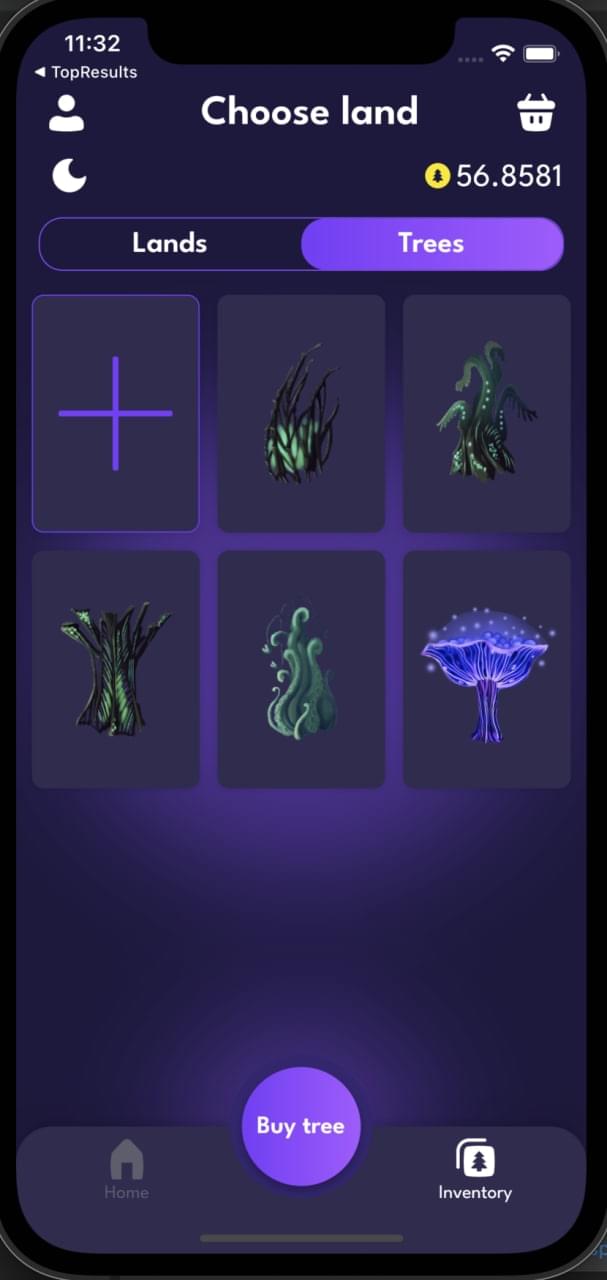Choose the creature-shaped dotted green tree
Viewport: 607px width, 1280px height.
(x=487, y=413)
